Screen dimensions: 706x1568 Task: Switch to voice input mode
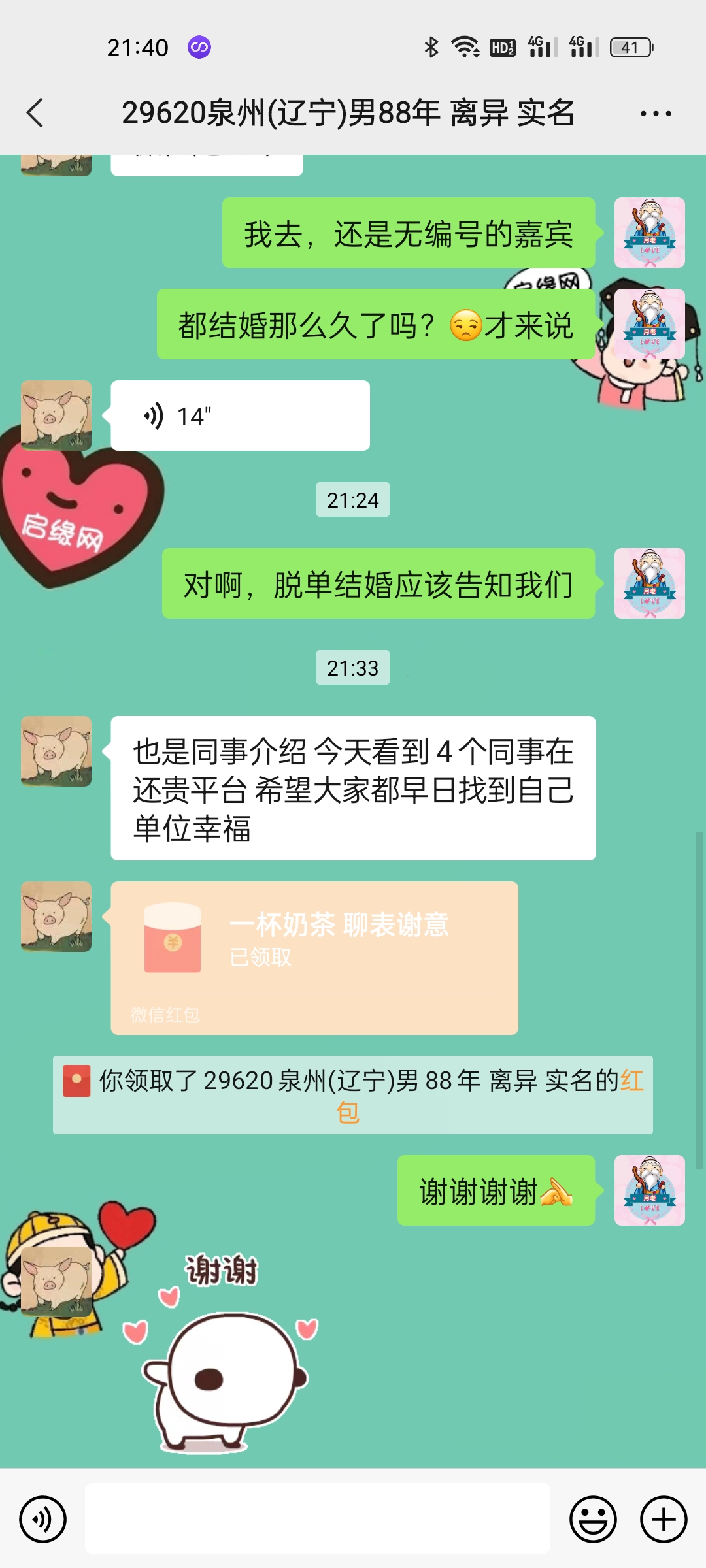click(x=42, y=1520)
